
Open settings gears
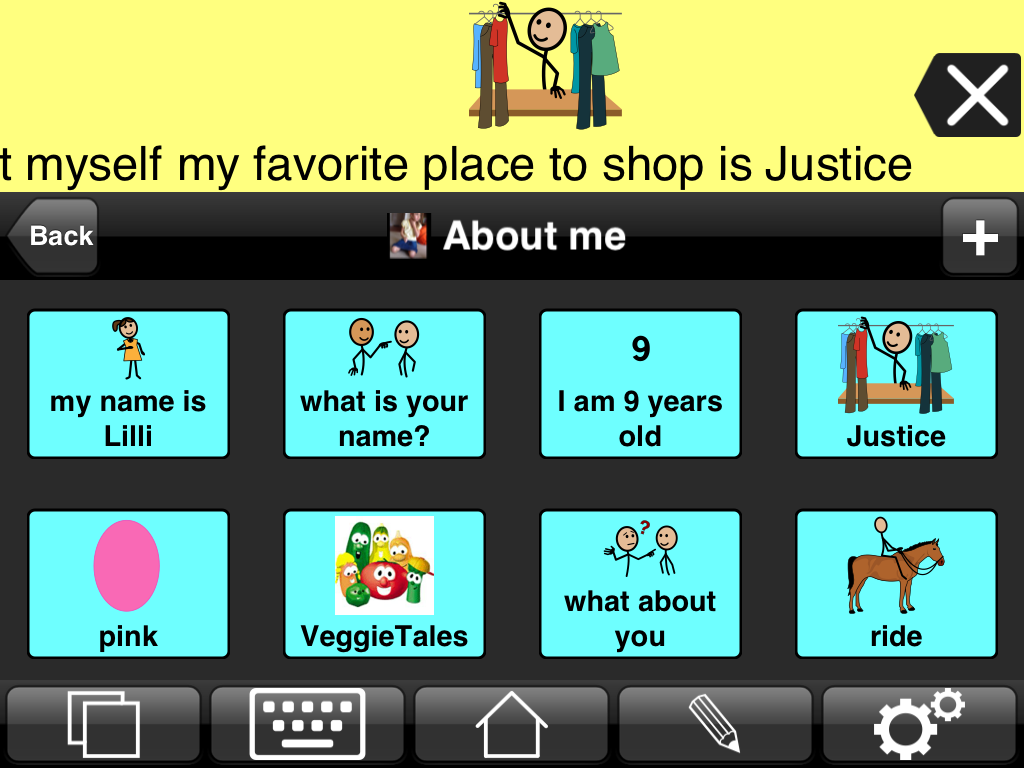coord(919,726)
